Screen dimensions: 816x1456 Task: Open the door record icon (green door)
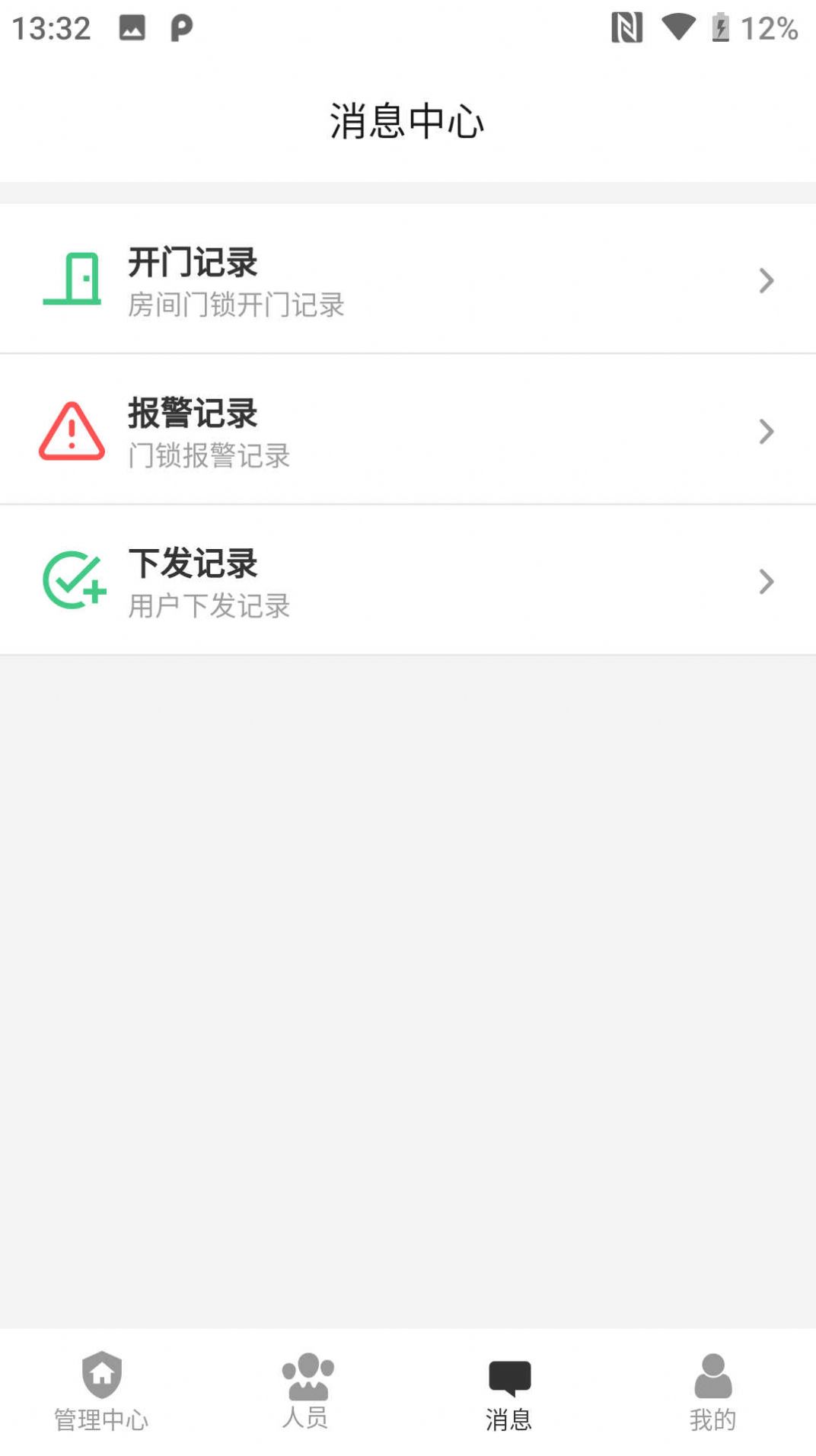pyautogui.click(x=71, y=279)
